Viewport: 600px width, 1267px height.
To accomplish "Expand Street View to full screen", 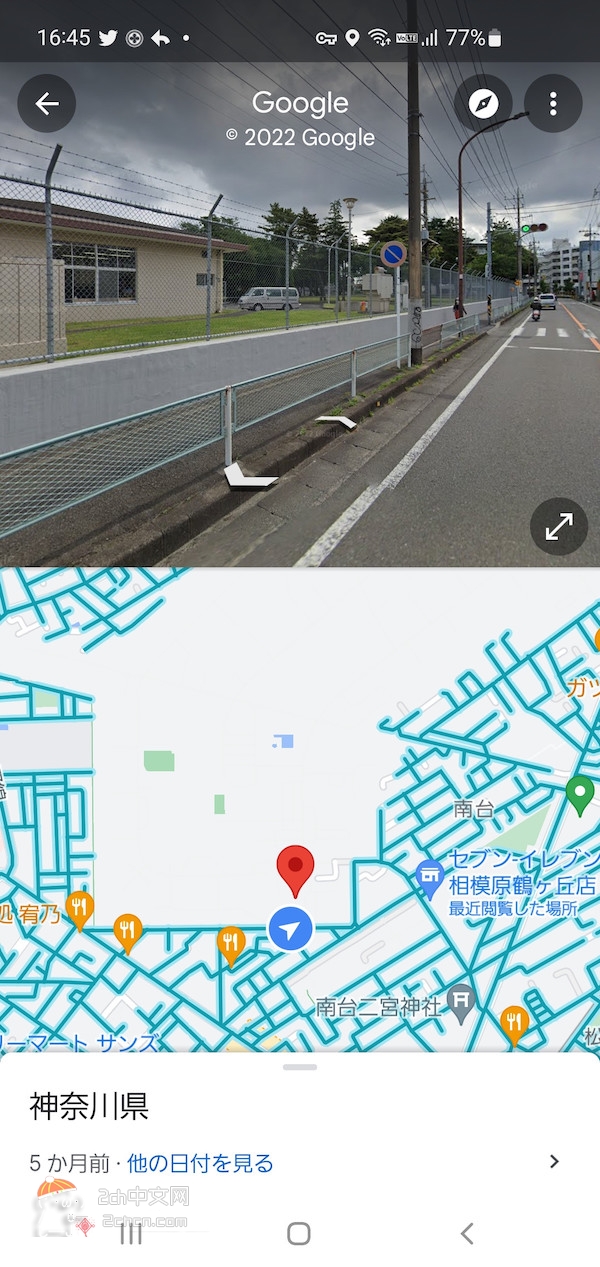I will point(558,527).
